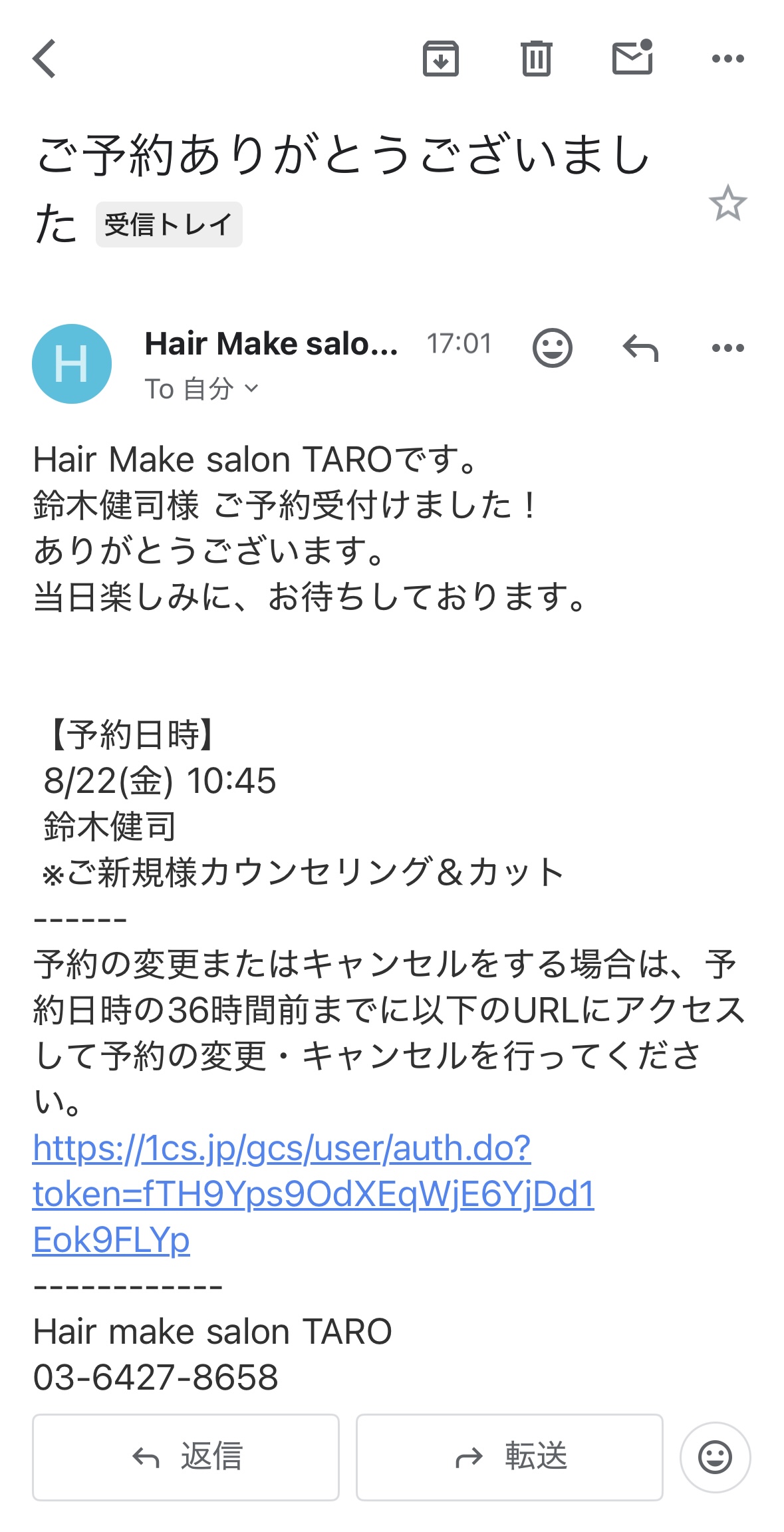The width and height of the screenshot is (784, 1532).
Task: Open the Hair Make salon sender avatar
Action: (x=72, y=364)
